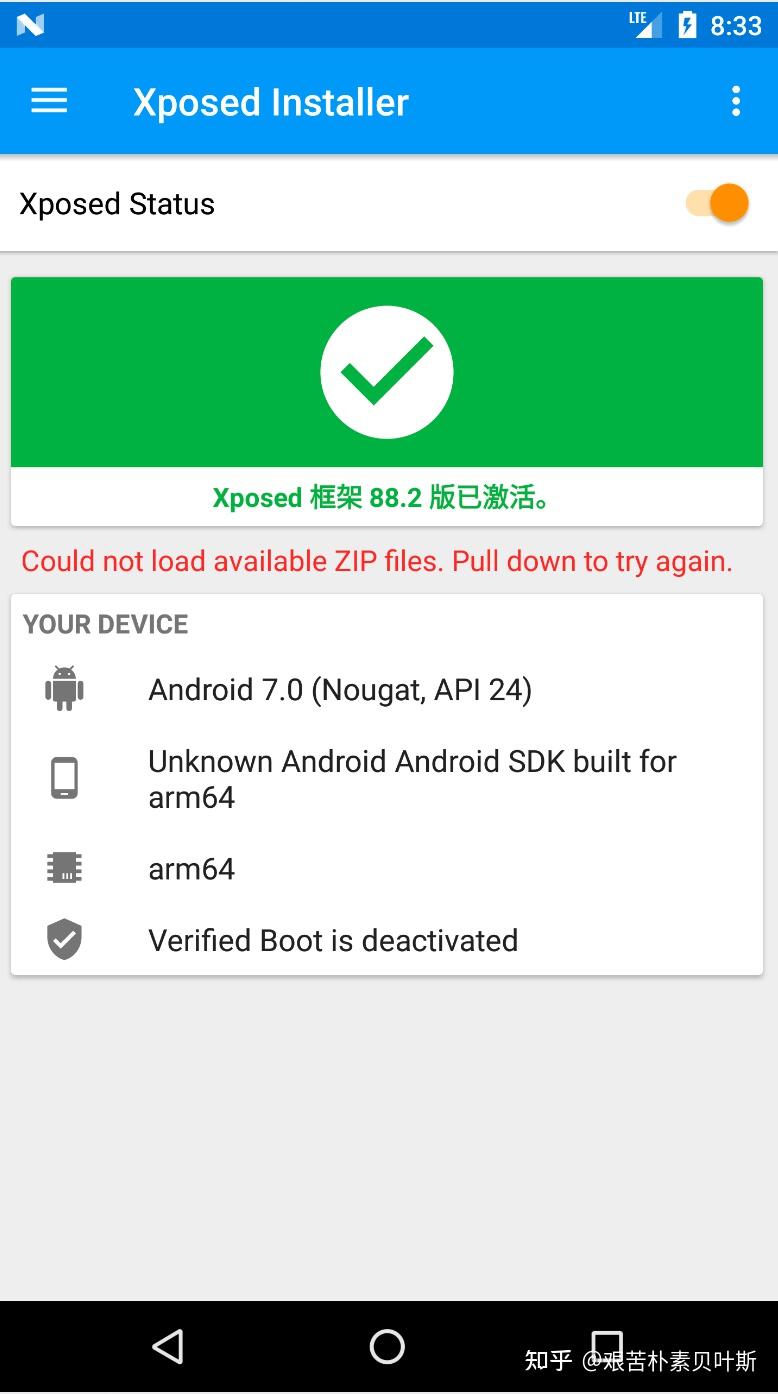Open the navigation drawer hamburger icon
Viewport: 778px width, 1394px height.
click(x=48, y=100)
